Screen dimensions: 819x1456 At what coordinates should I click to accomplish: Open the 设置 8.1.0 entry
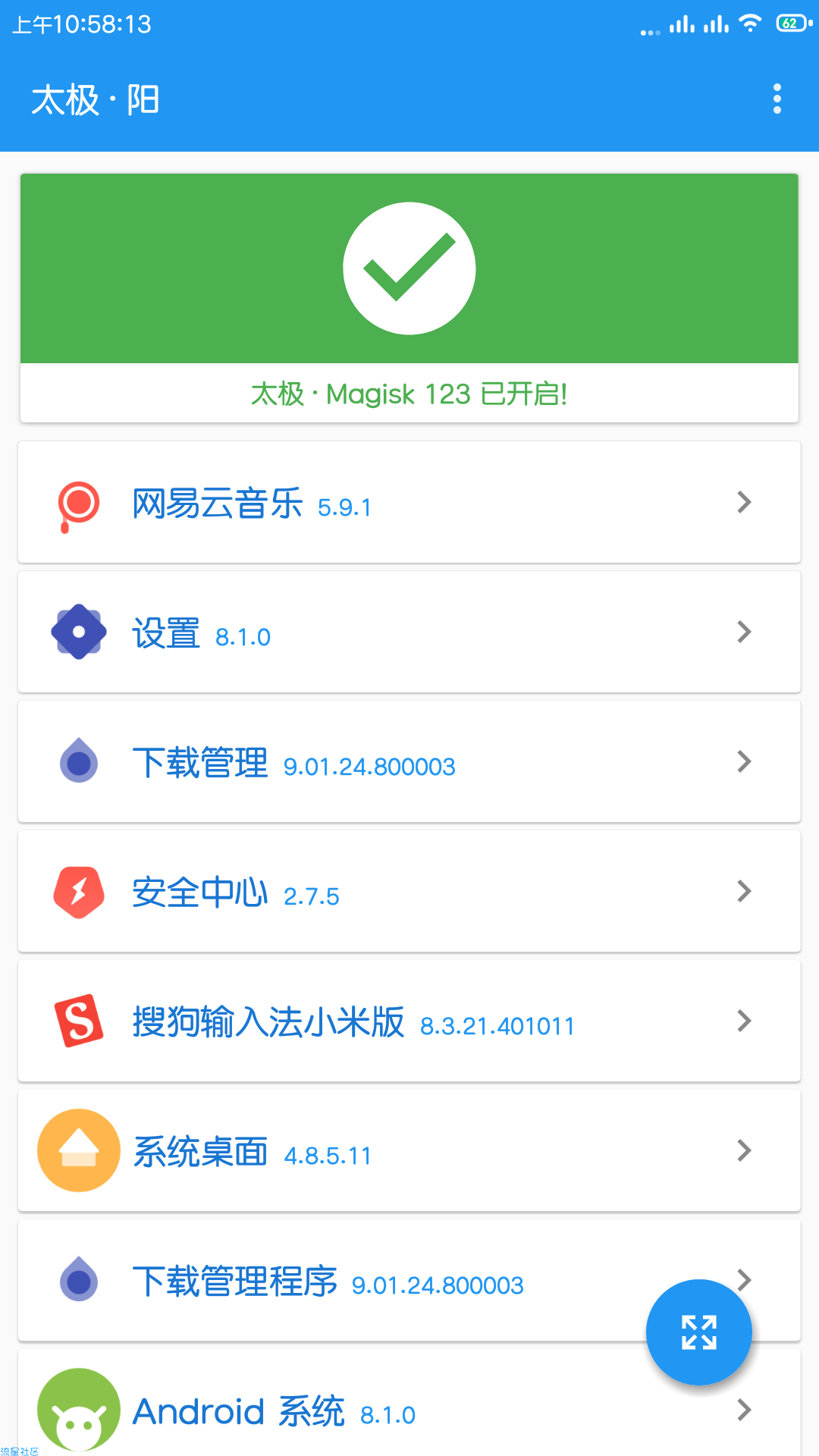[409, 632]
